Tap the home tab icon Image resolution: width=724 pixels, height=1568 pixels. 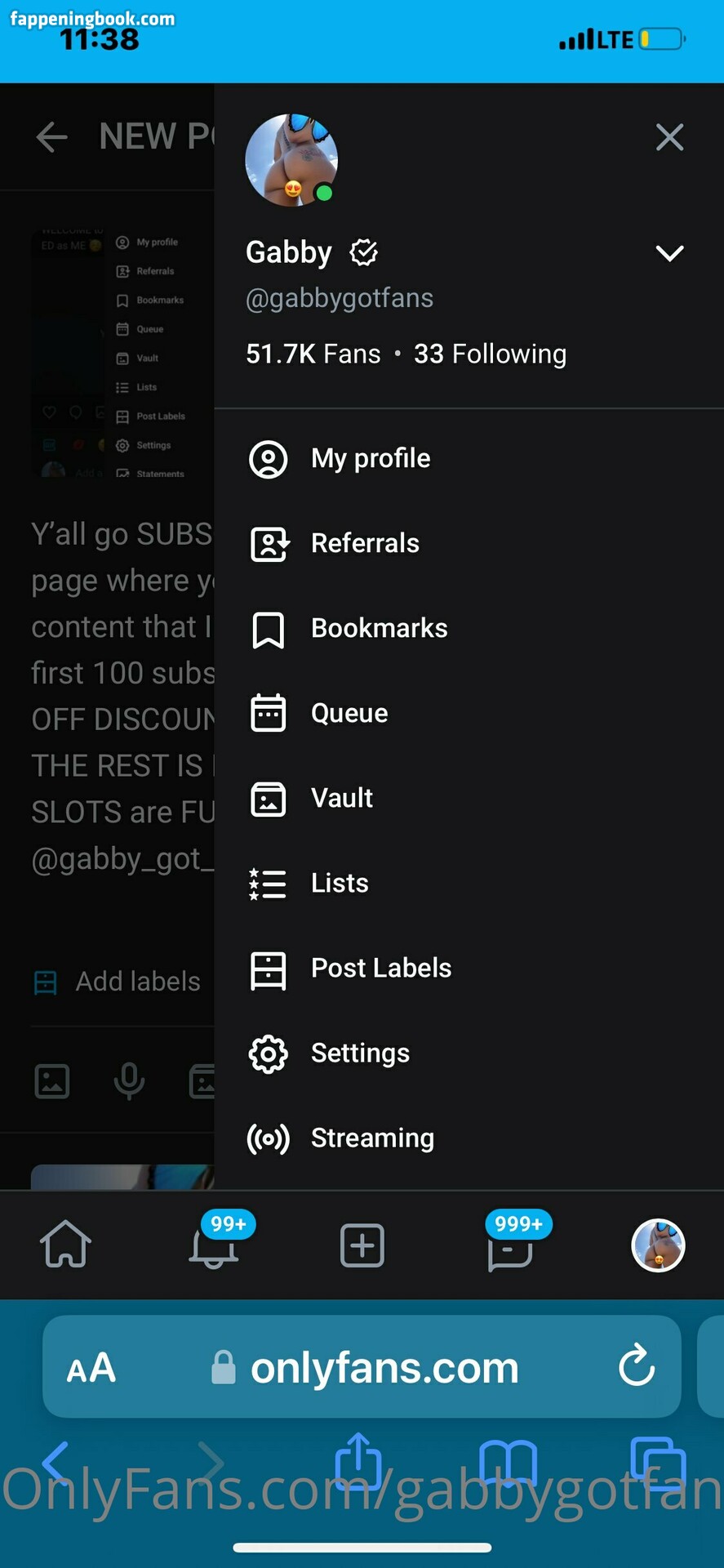(65, 1245)
